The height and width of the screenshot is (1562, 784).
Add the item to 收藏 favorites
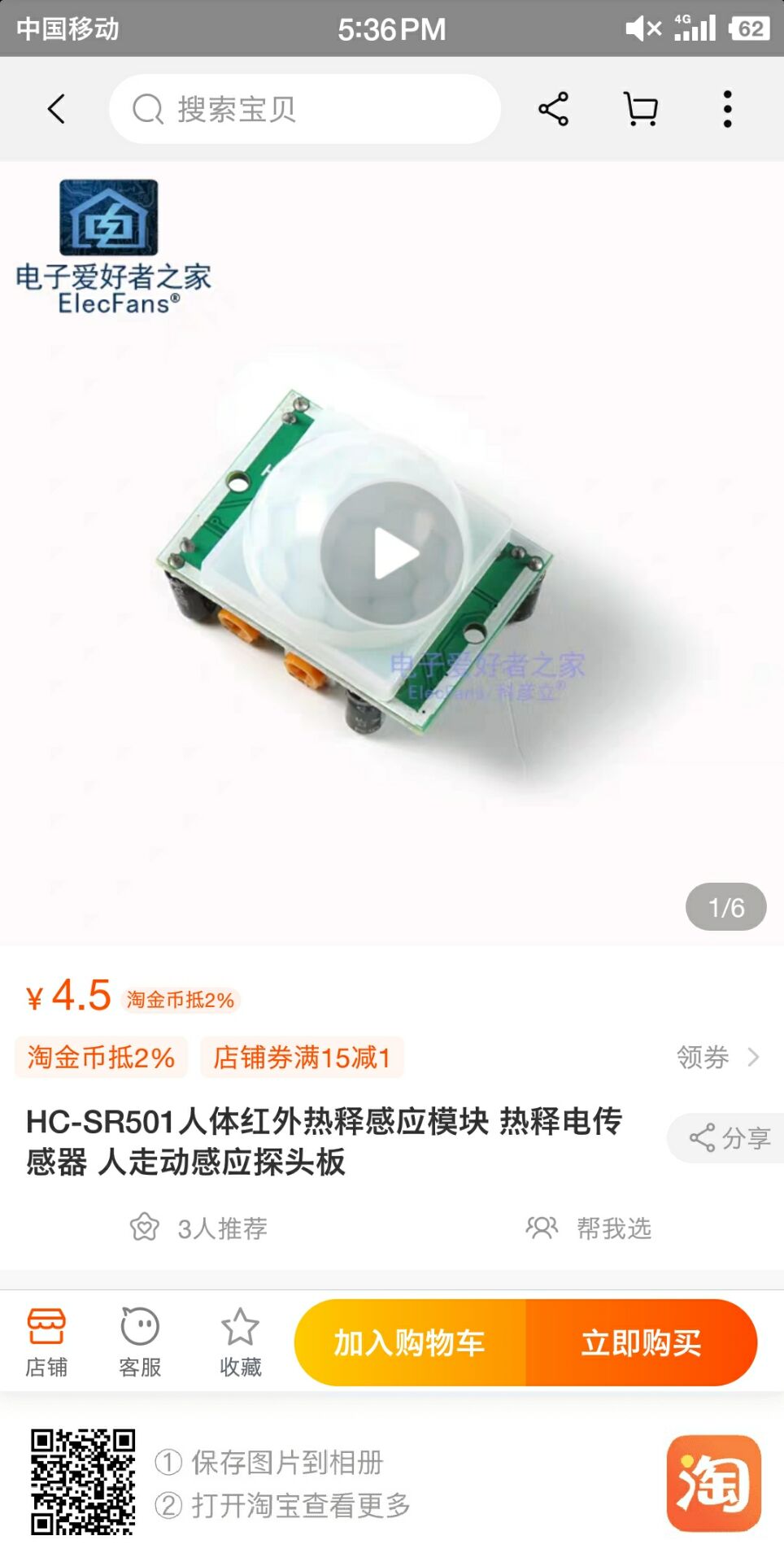tap(240, 1342)
